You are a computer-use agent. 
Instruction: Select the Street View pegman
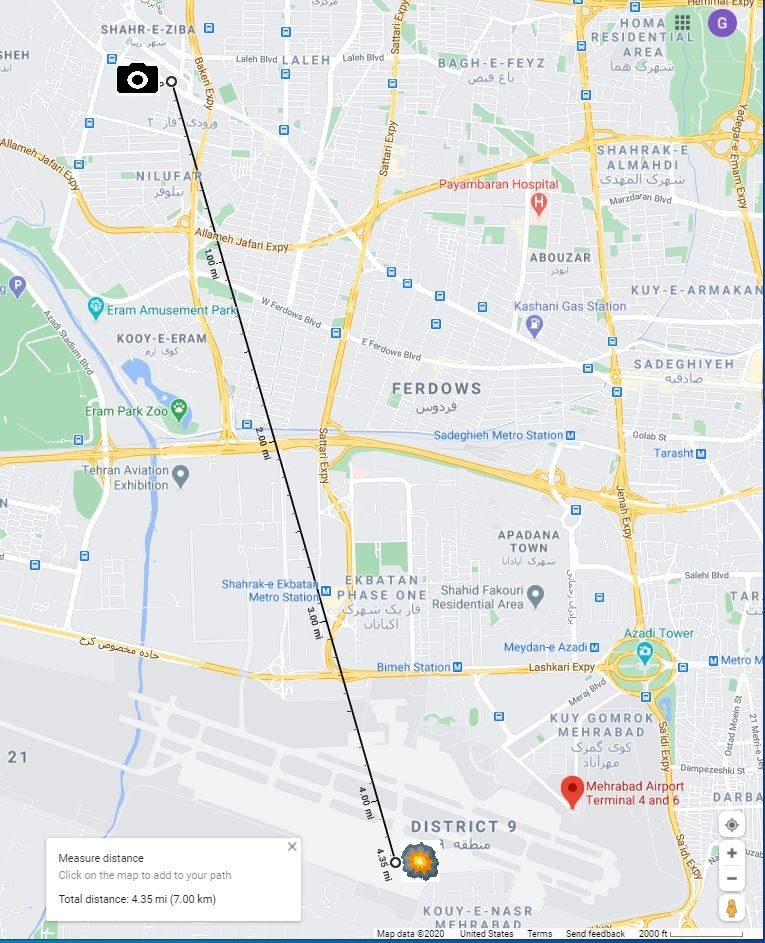click(x=732, y=908)
